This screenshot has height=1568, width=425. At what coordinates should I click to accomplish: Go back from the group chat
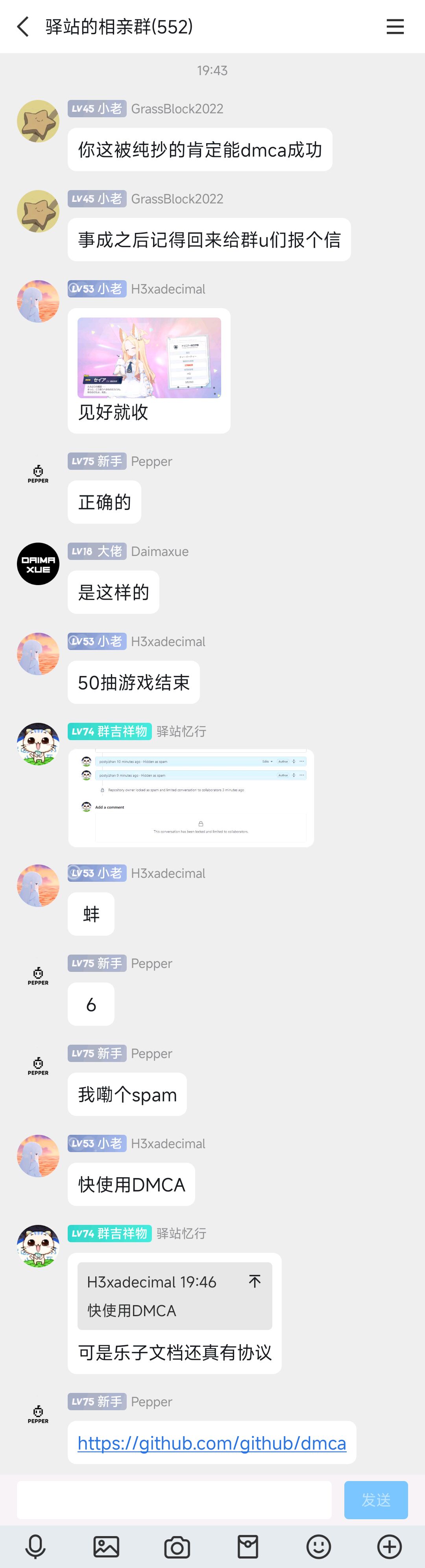click(x=23, y=27)
